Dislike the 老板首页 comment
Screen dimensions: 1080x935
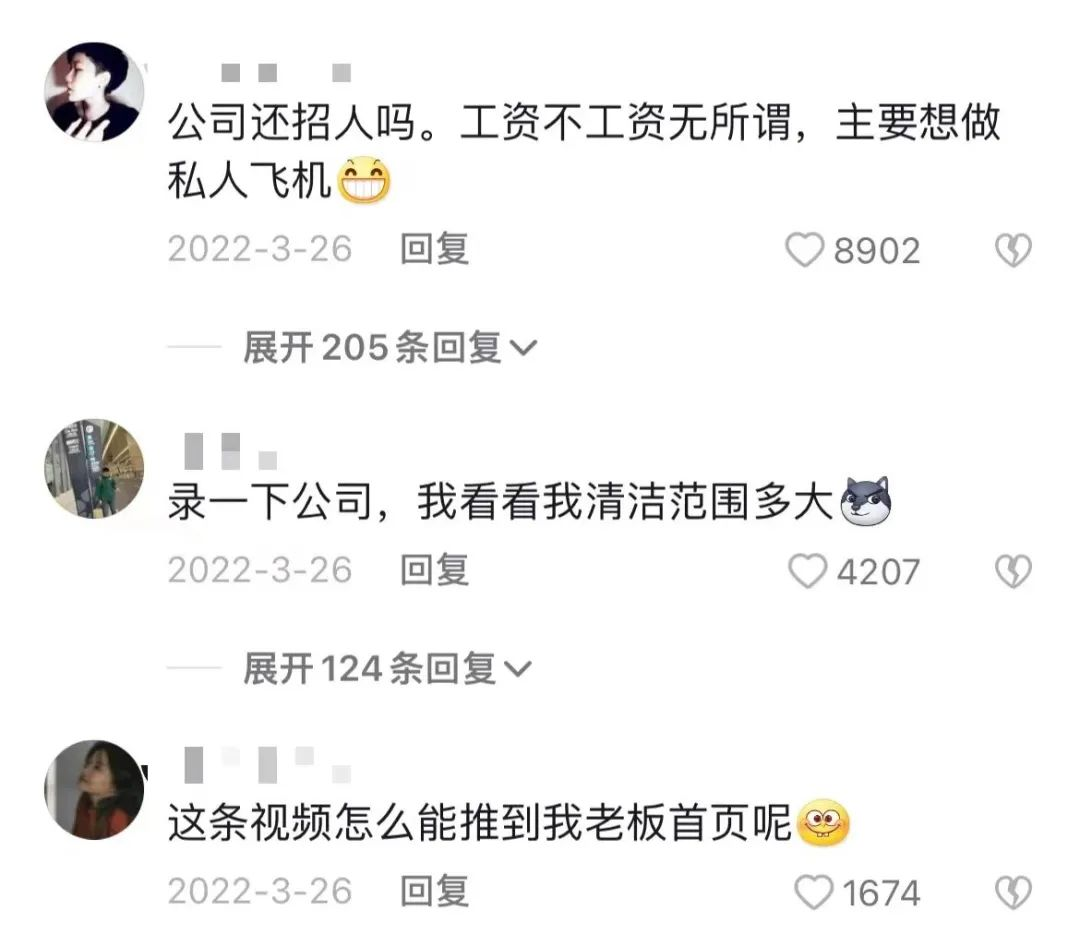tap(1012, 892)
